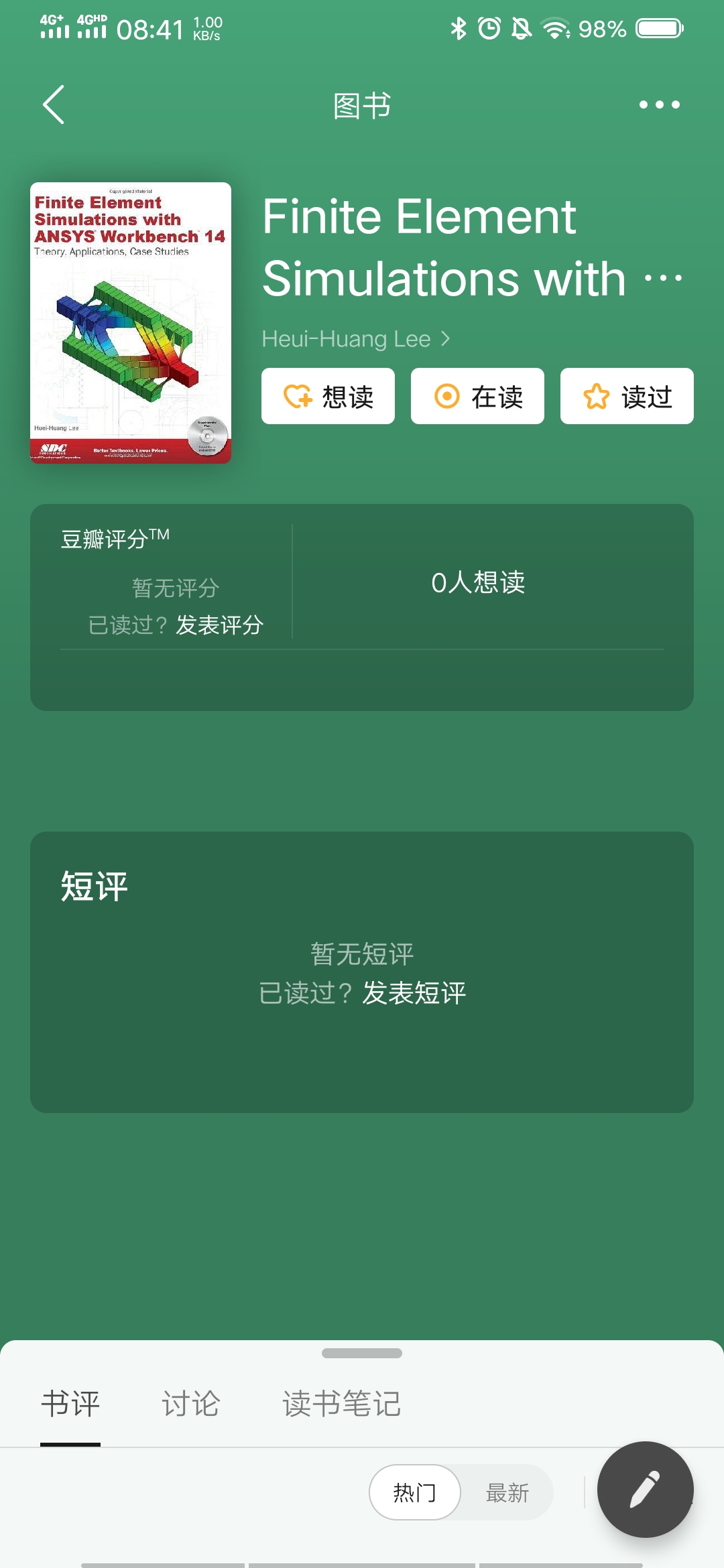Go back using the top-left arrow
724x1568 pixels.
[x=54, y=105]
